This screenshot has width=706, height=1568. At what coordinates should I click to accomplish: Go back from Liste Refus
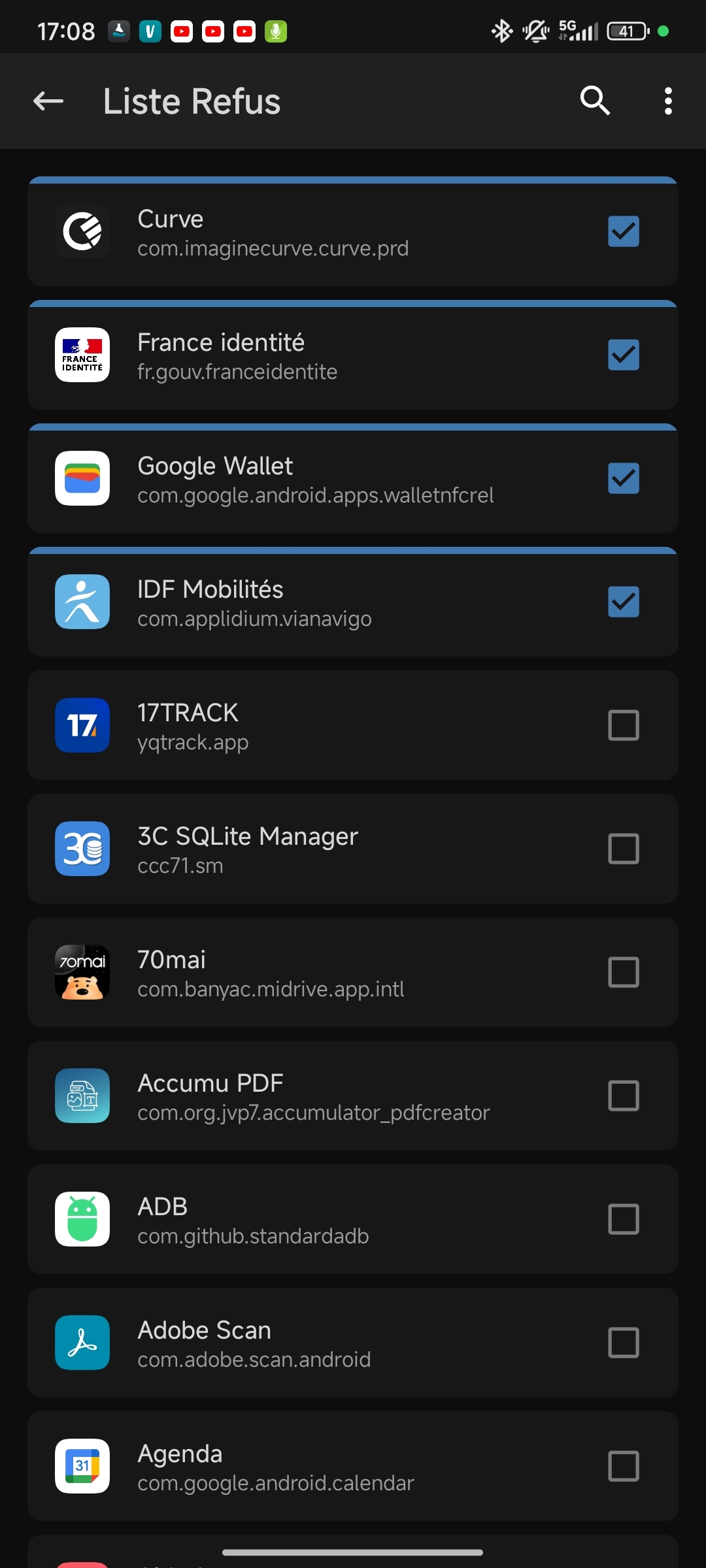click(48, 101)
